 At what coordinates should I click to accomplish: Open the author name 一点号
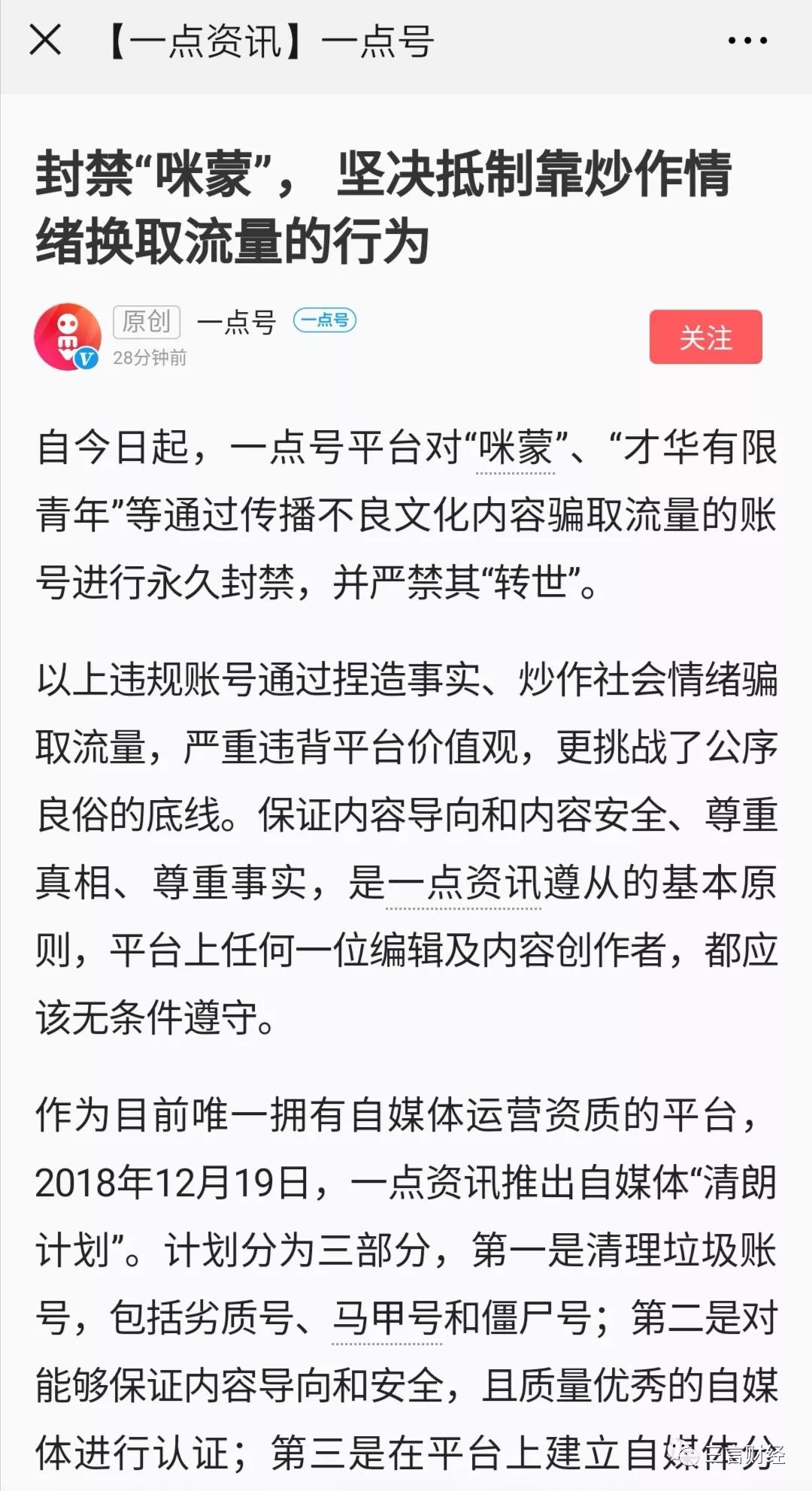pos(236,322)
